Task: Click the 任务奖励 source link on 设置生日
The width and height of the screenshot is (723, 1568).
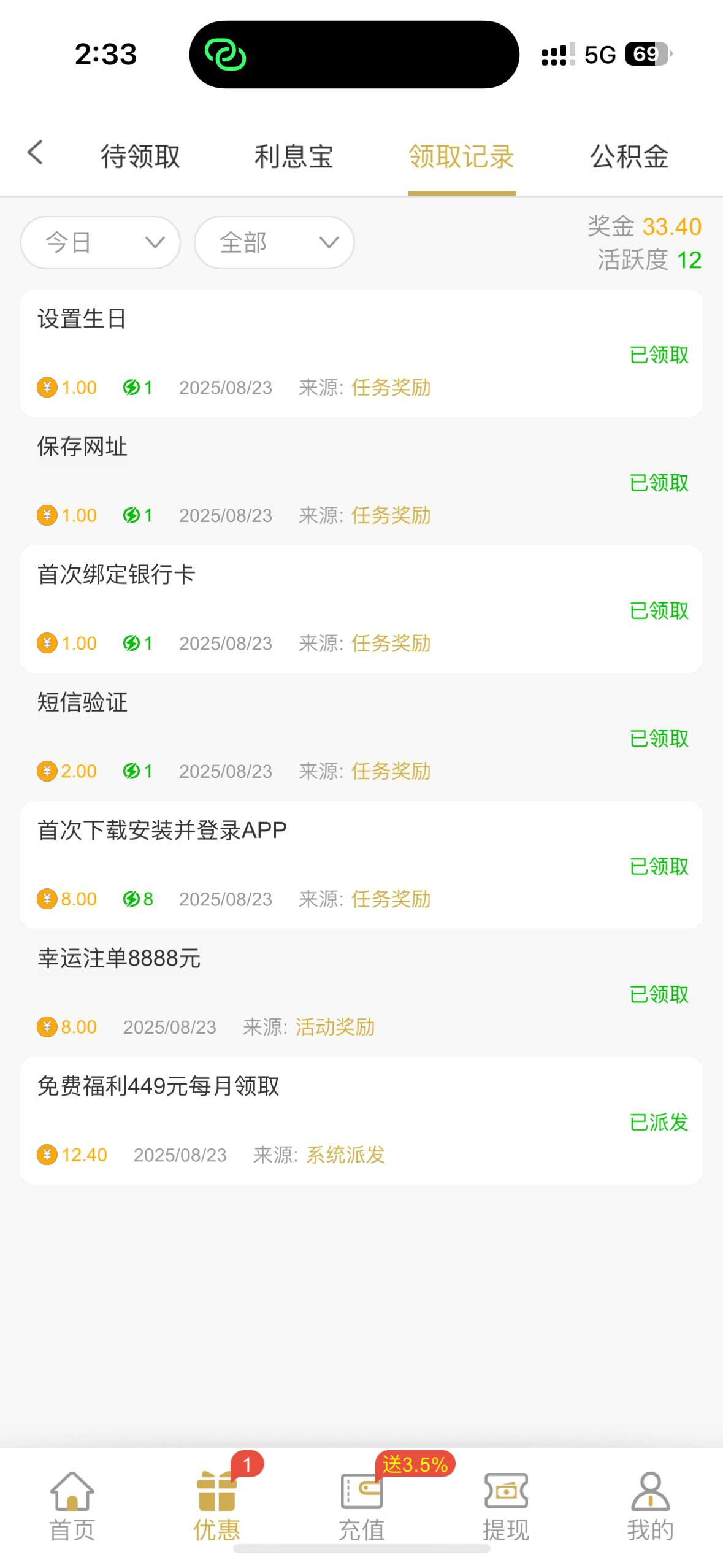Action: point(390,388)
